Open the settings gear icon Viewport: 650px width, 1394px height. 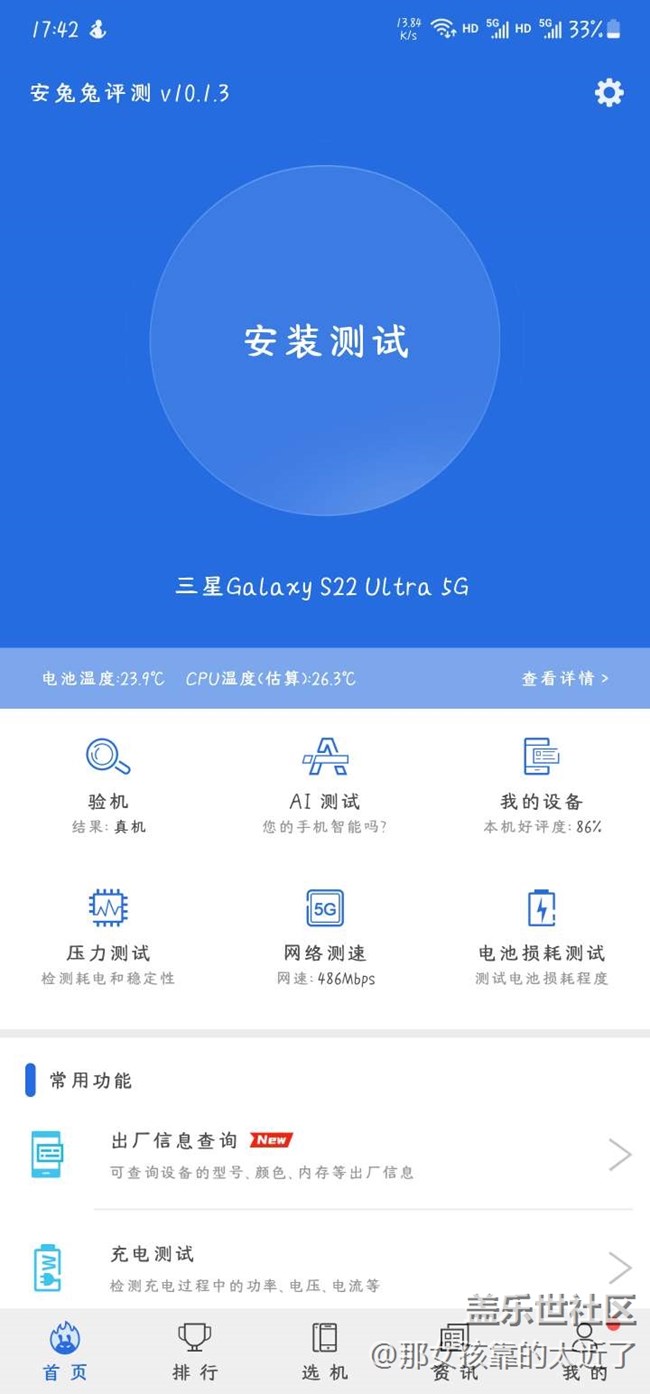[609, 93]
